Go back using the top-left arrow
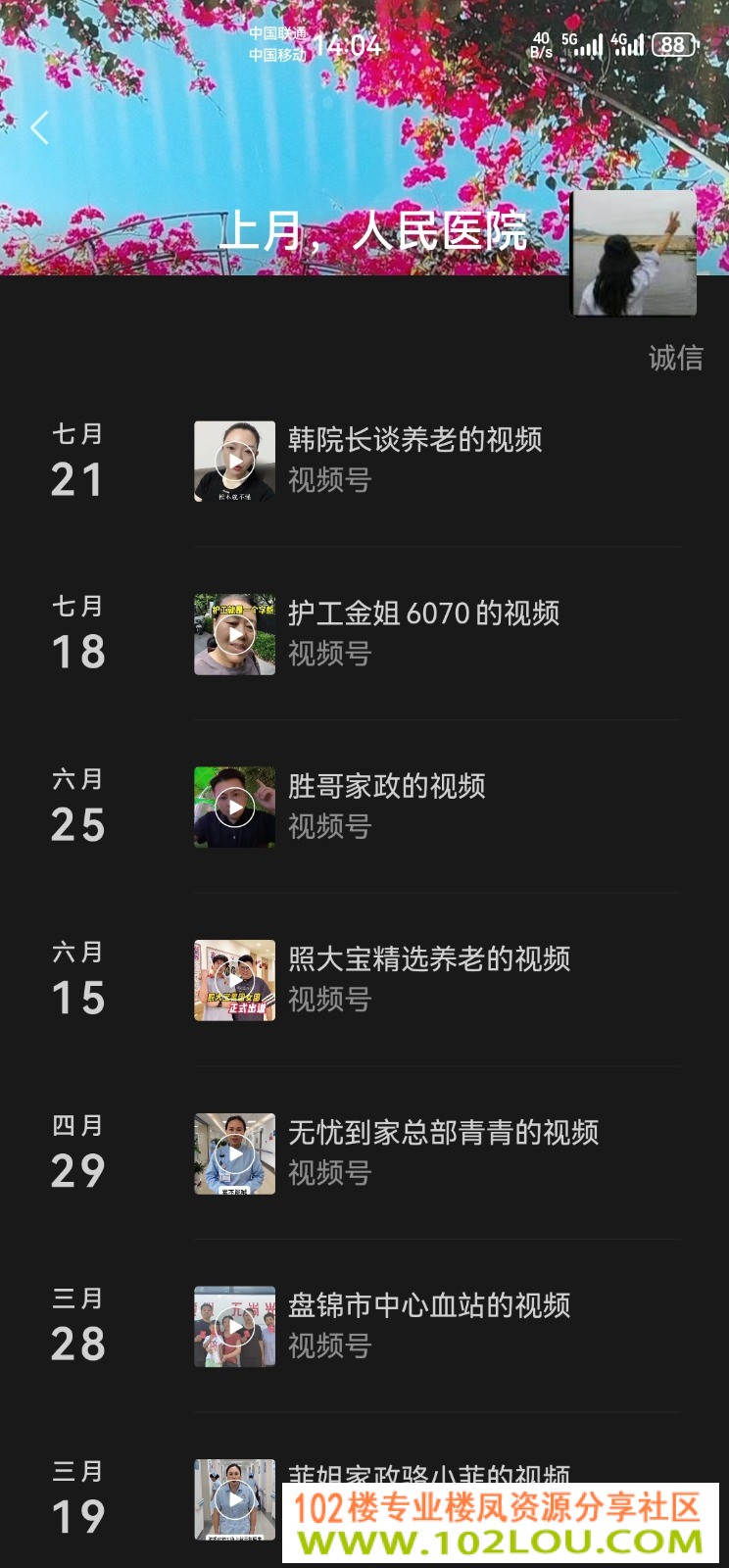The height and width of the screenshot is (1568, 729). pyautogui.click(x=39, y=127)
